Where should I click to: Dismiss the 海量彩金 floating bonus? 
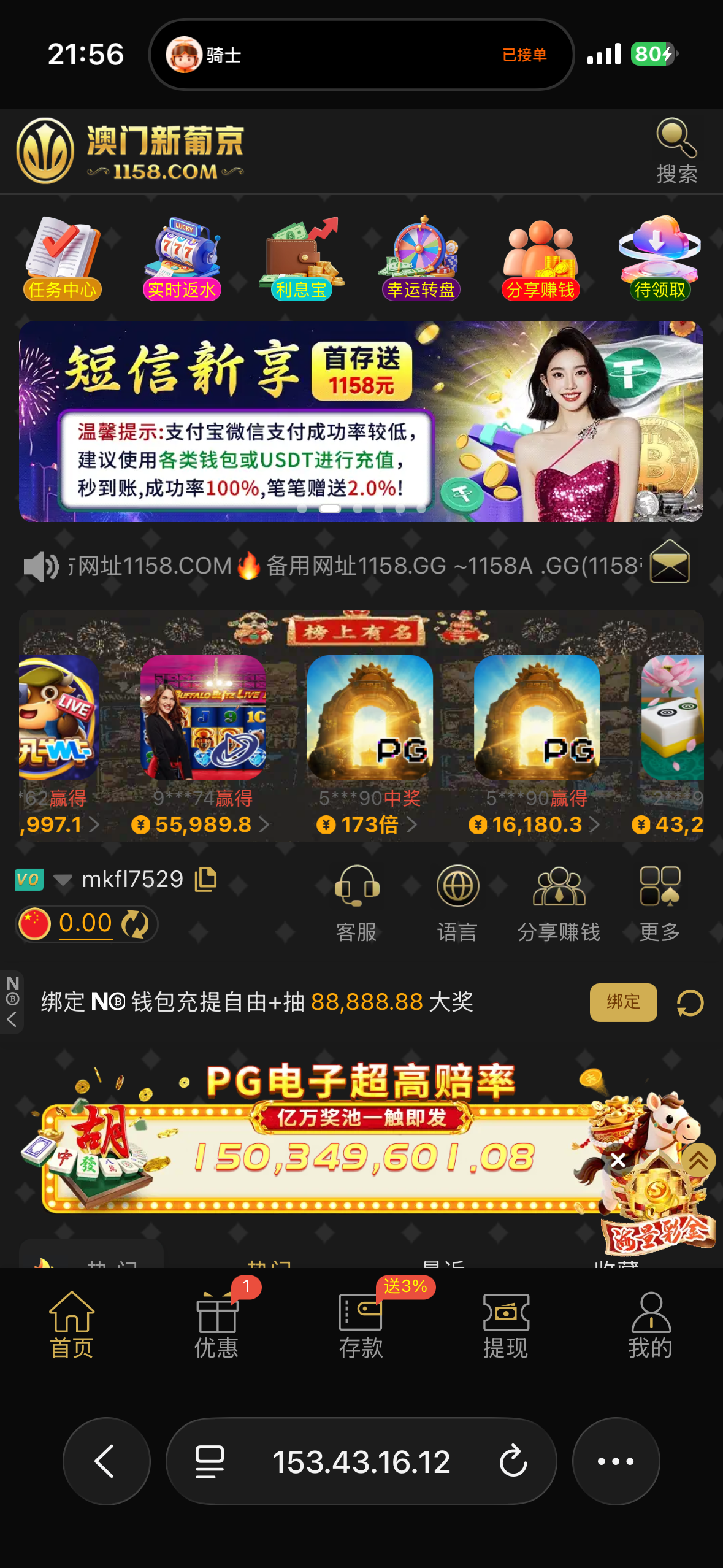point(618,1160)
